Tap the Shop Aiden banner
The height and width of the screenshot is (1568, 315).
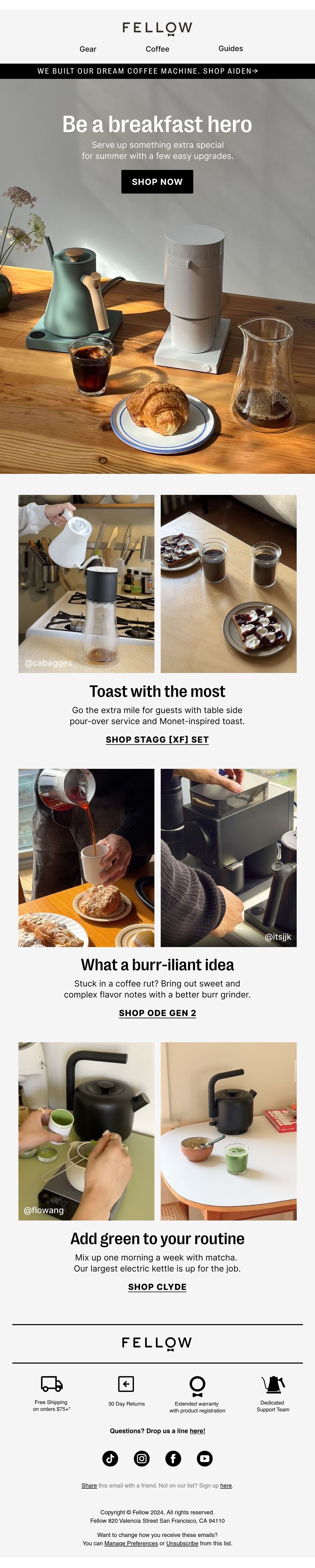coord(157,71)
